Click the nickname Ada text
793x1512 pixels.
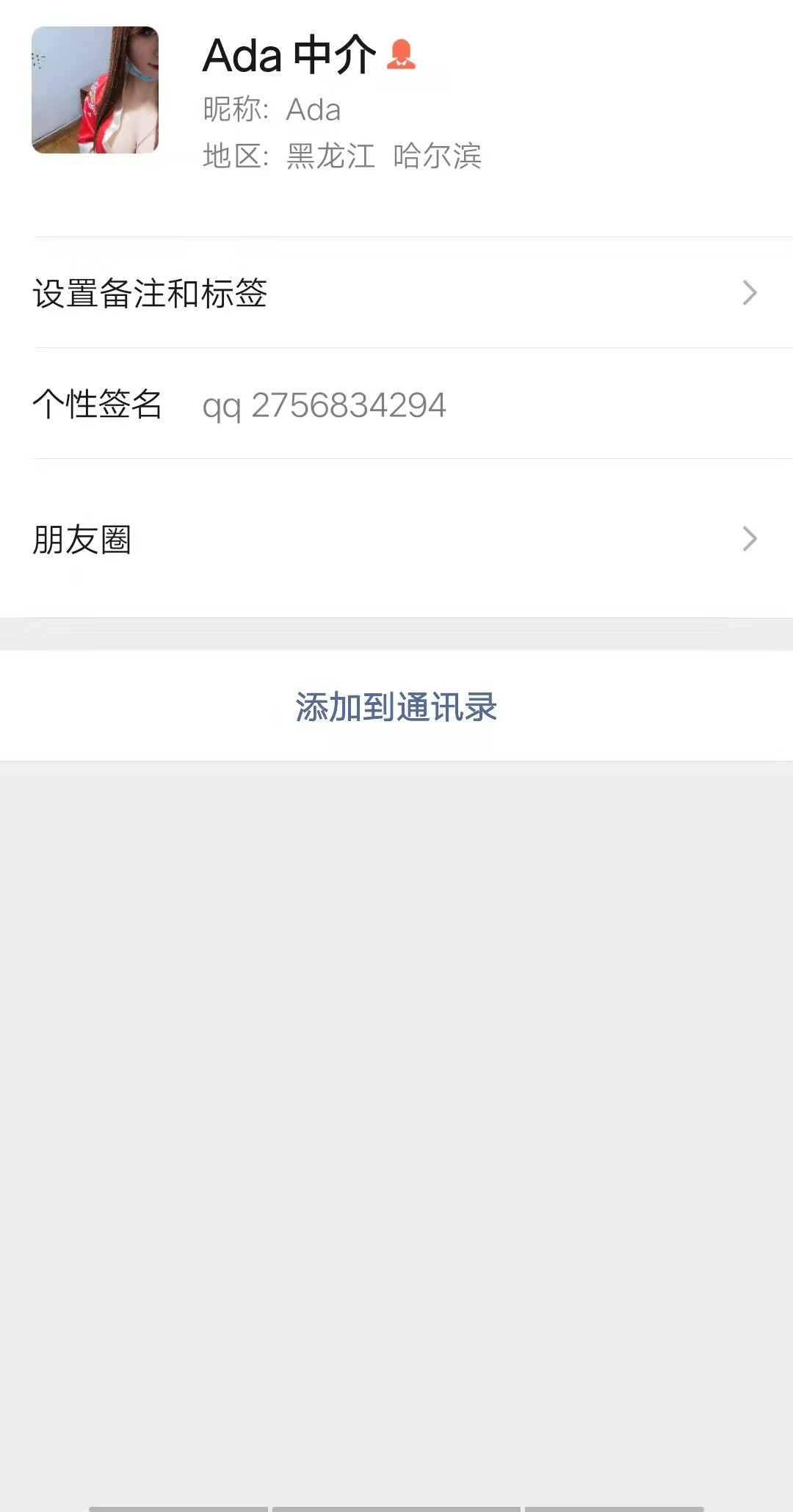click(x=311, y=110)
